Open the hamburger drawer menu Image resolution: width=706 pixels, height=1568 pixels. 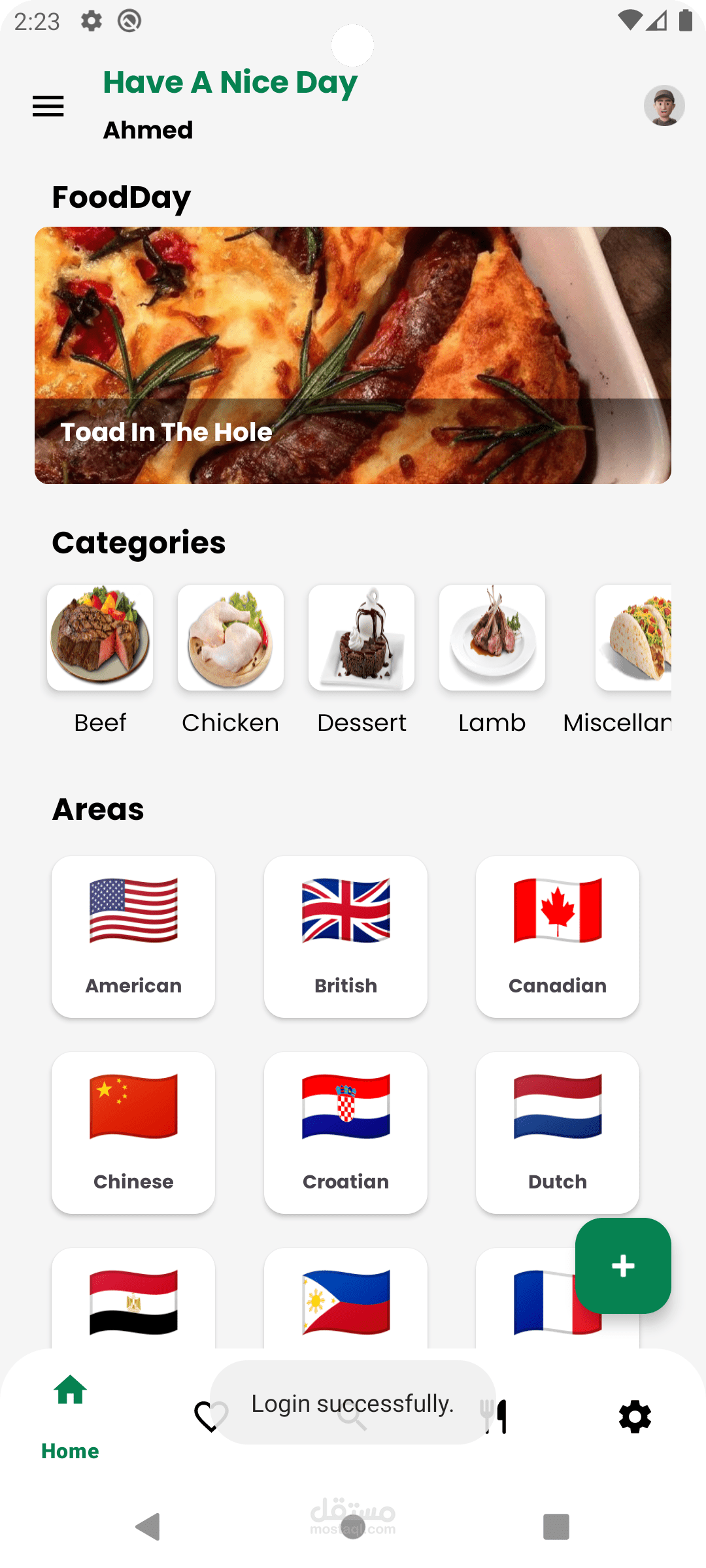coord(48,106)
